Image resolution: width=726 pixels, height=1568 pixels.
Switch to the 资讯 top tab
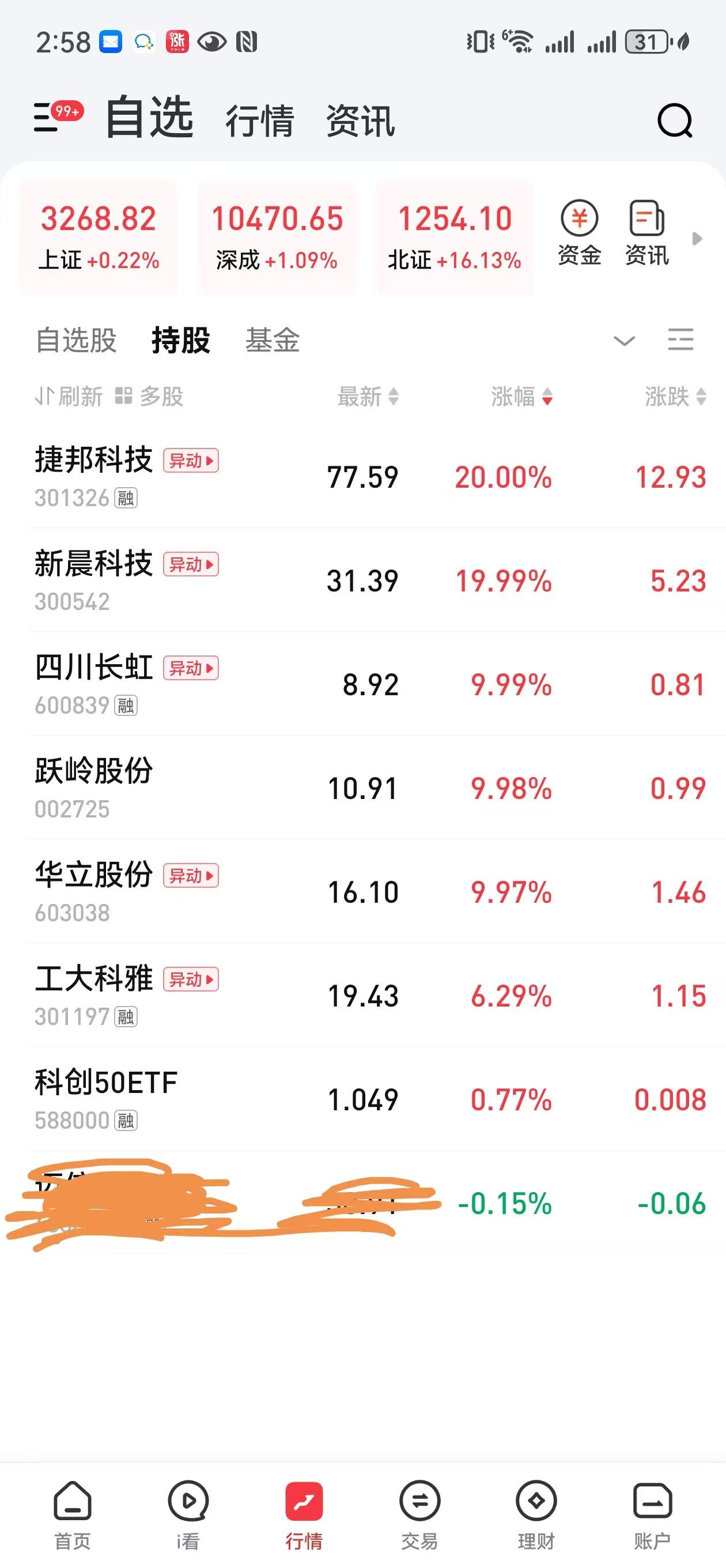click(360, 120)
